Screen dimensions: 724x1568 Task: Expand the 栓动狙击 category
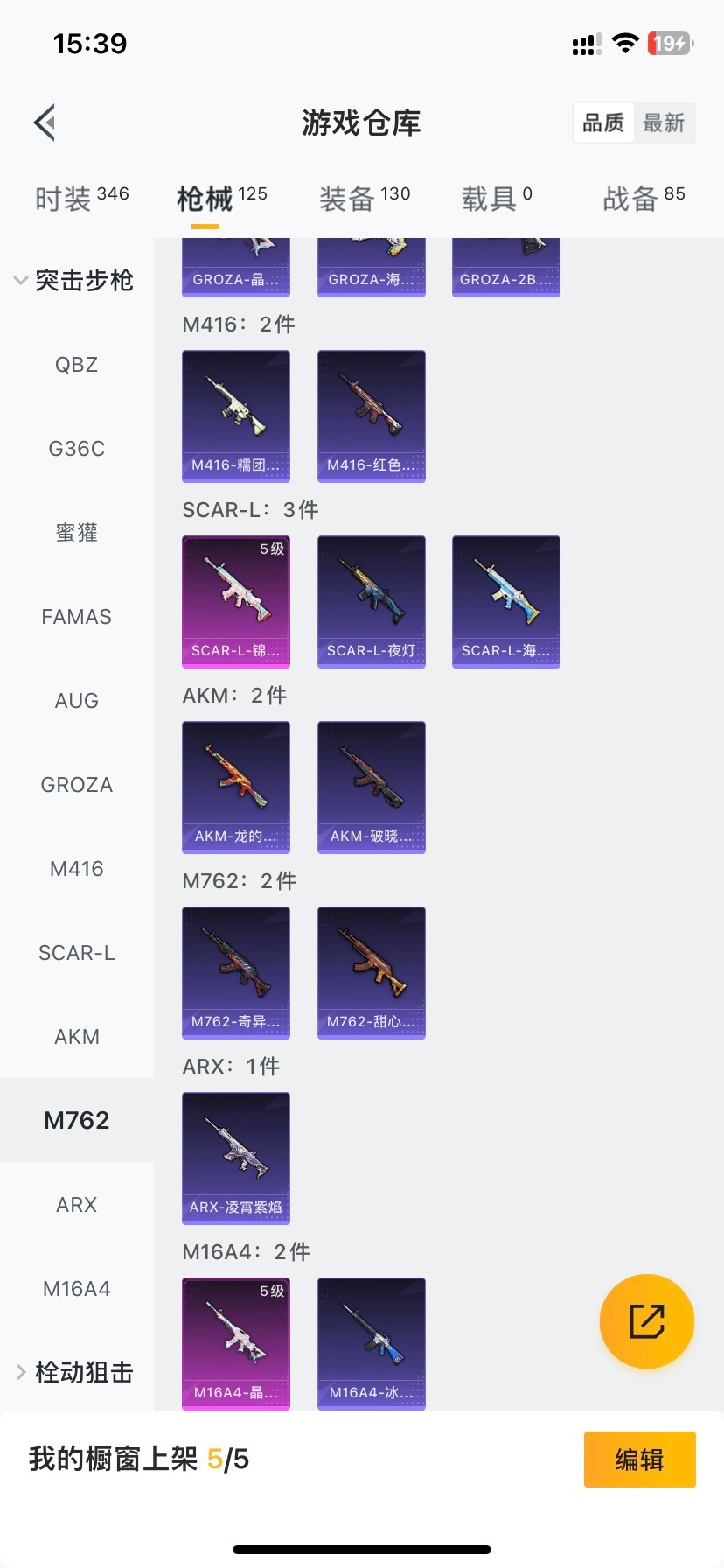75,1372
